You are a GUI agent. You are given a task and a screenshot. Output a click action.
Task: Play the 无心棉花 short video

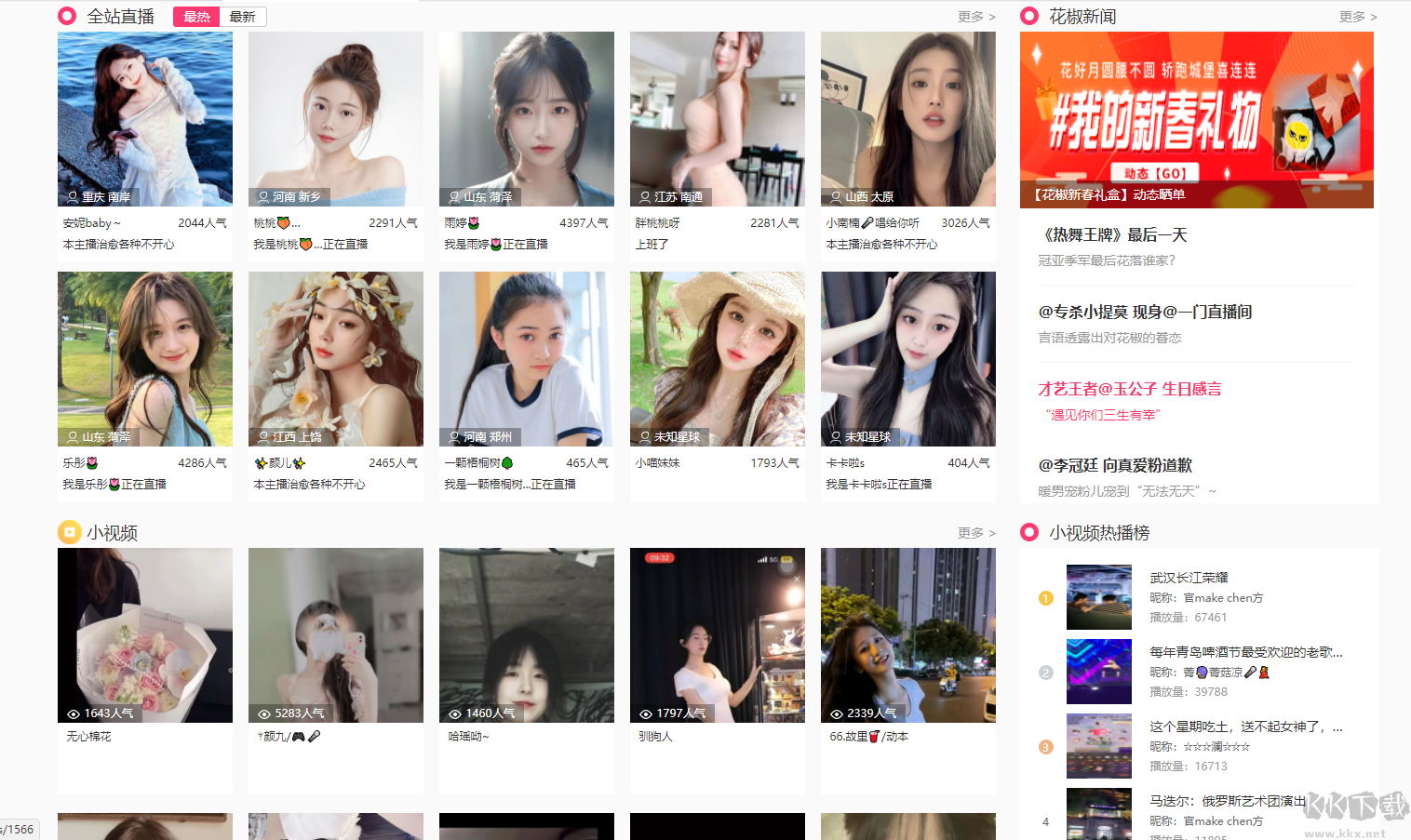tap(145, 635)
